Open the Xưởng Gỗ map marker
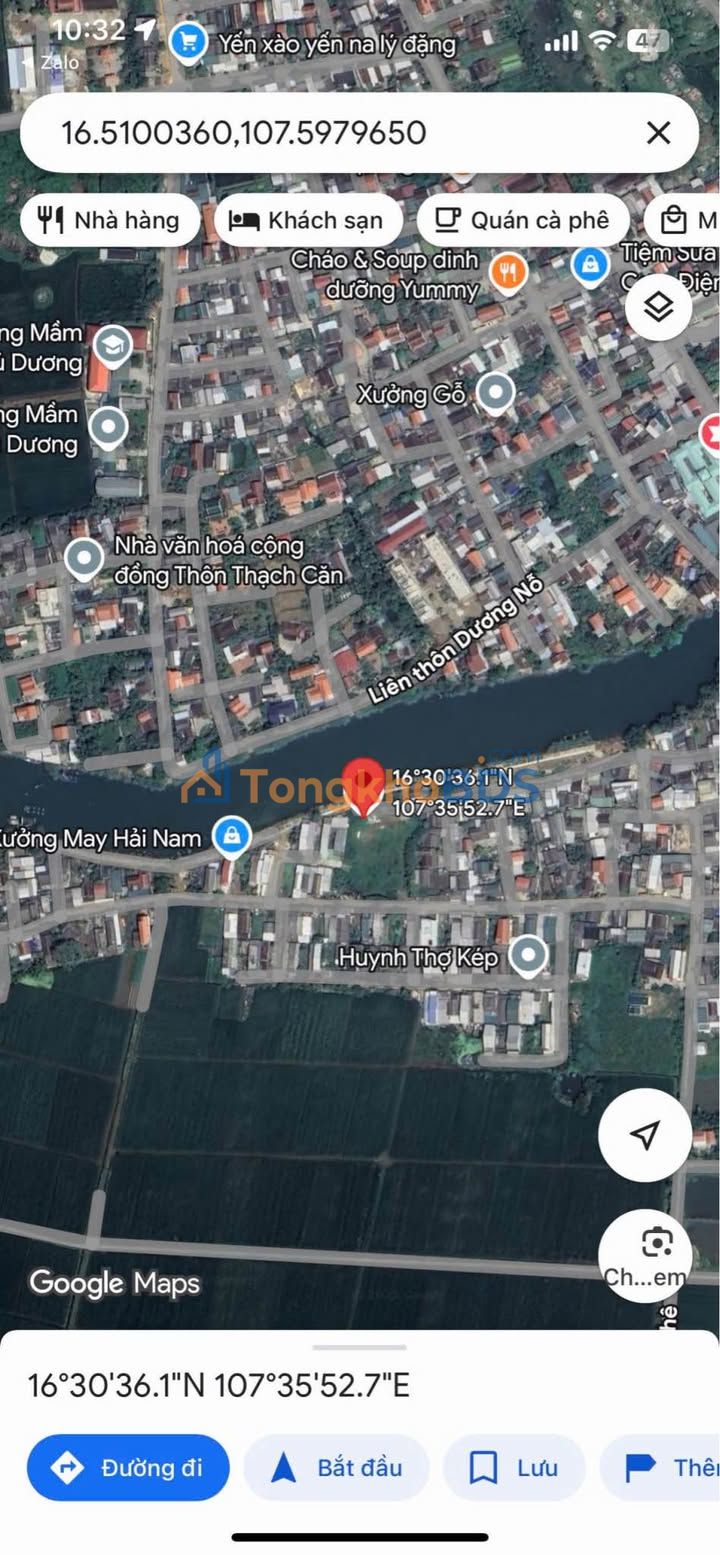 pos(494,394)
